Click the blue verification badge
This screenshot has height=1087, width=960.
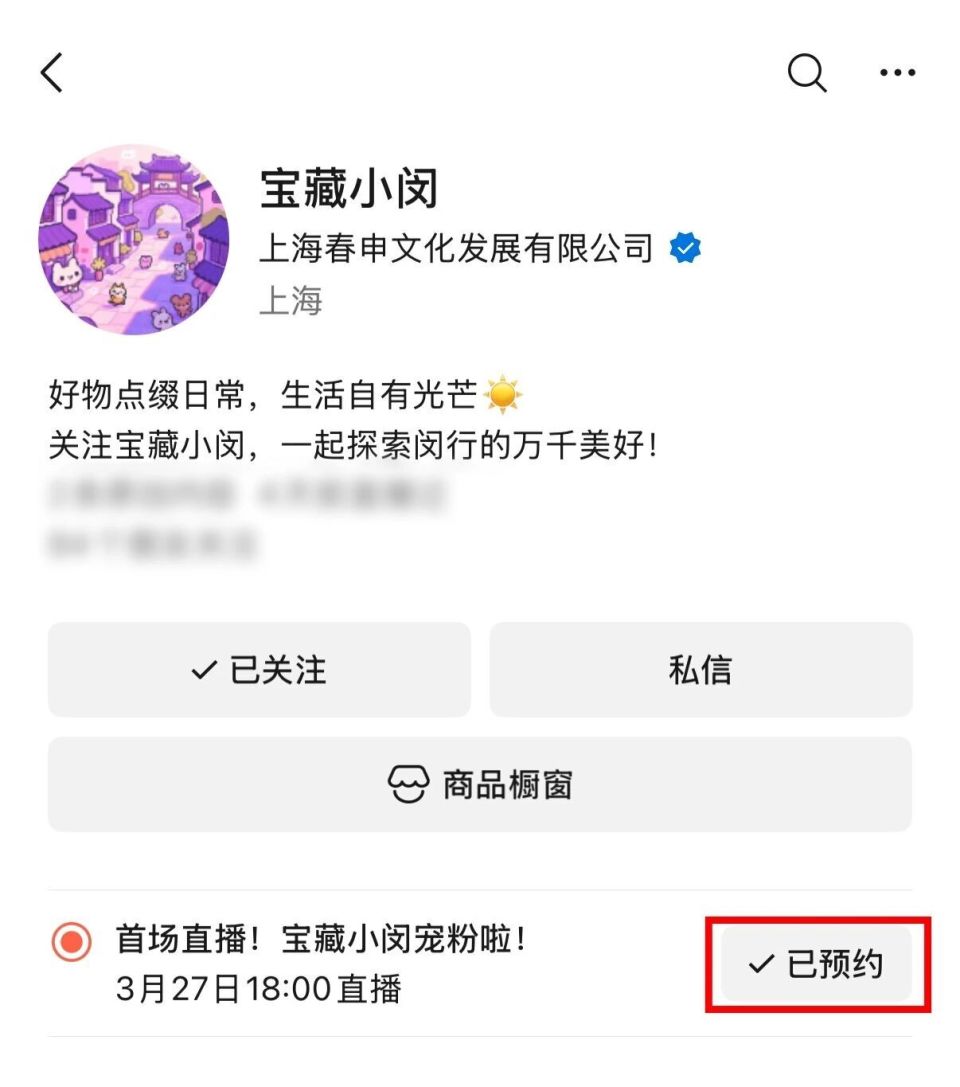(686, 249)
